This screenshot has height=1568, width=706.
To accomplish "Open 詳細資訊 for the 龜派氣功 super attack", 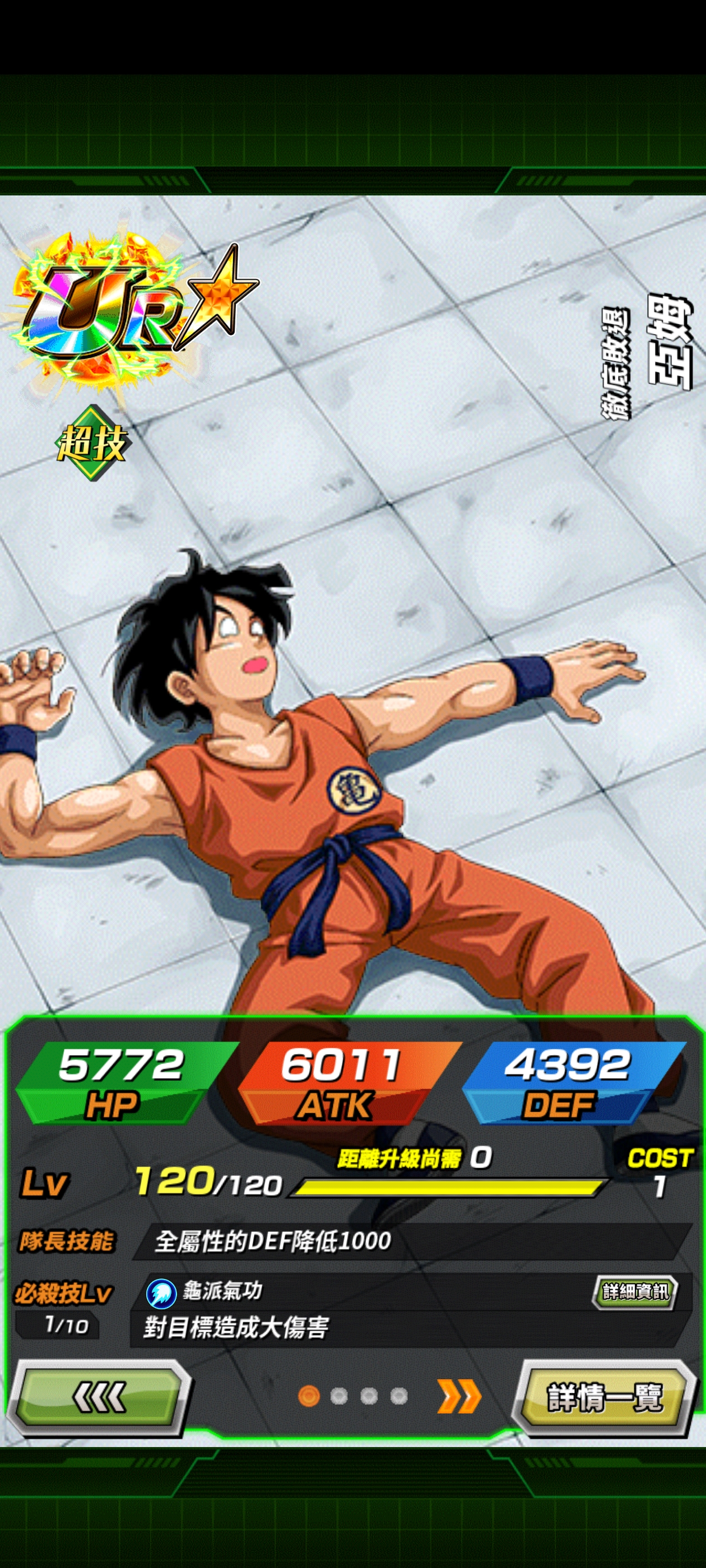I will tap(635, 1291).
